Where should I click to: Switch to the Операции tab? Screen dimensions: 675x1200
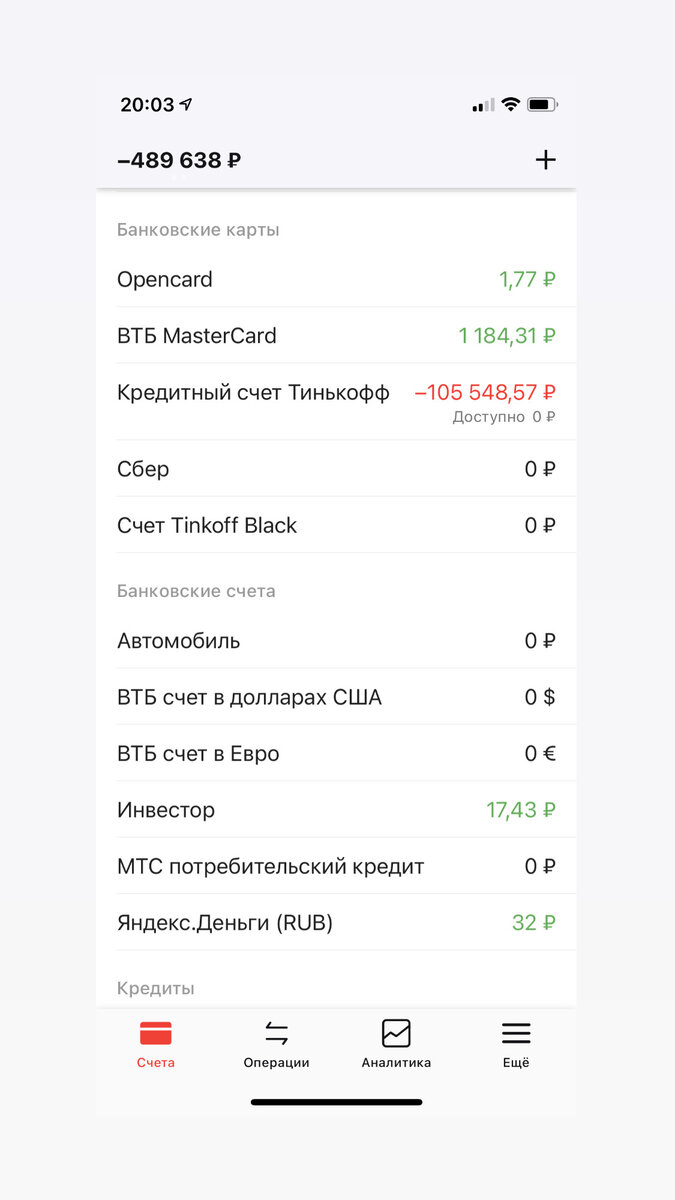point(276,1044)
